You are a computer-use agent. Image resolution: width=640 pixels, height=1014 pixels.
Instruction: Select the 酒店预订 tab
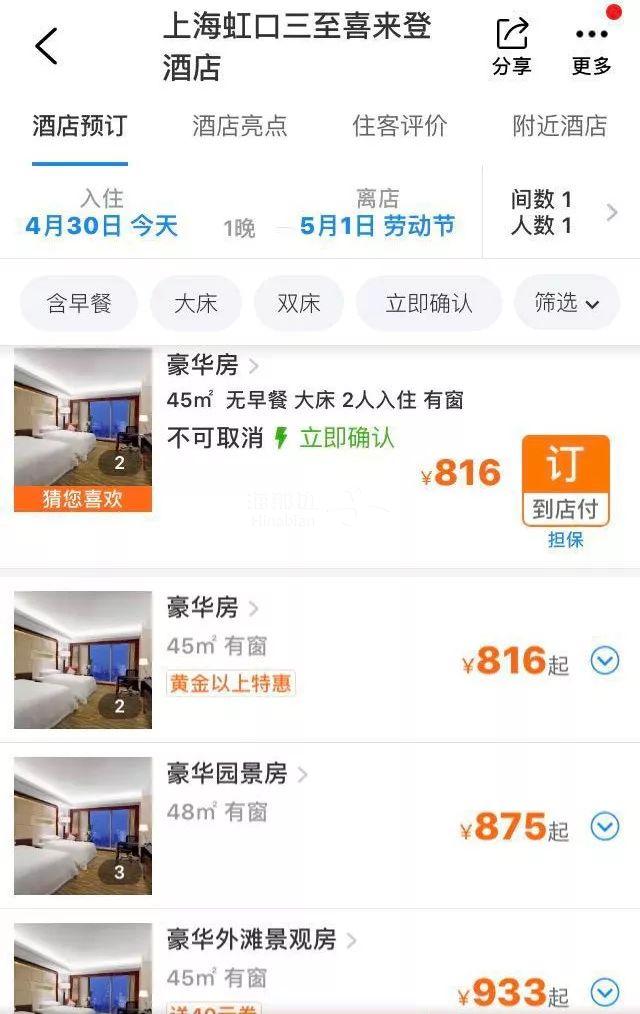(x=80, y=126)
